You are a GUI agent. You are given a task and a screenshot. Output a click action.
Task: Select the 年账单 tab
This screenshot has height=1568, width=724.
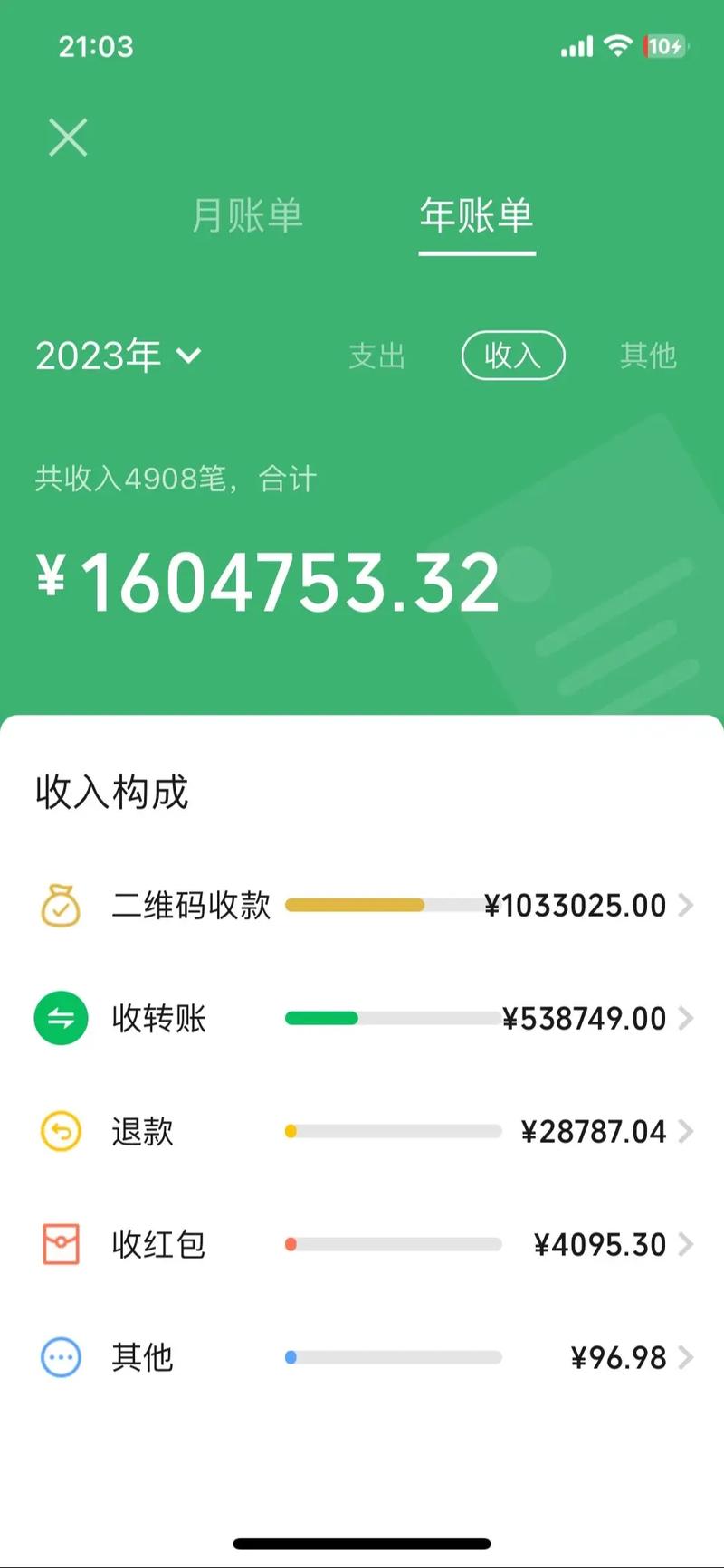[476, 215]
